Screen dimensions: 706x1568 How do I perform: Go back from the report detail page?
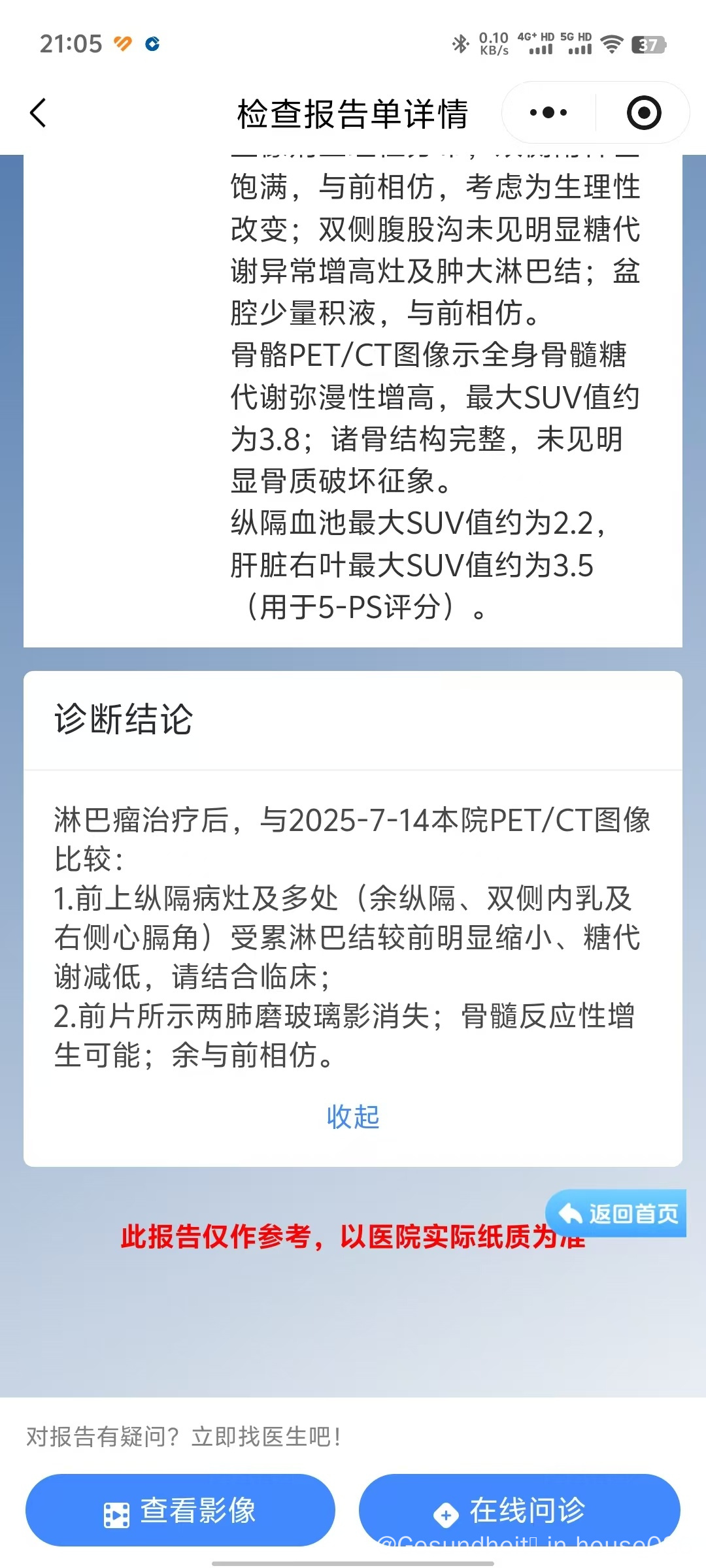[38, 113]
